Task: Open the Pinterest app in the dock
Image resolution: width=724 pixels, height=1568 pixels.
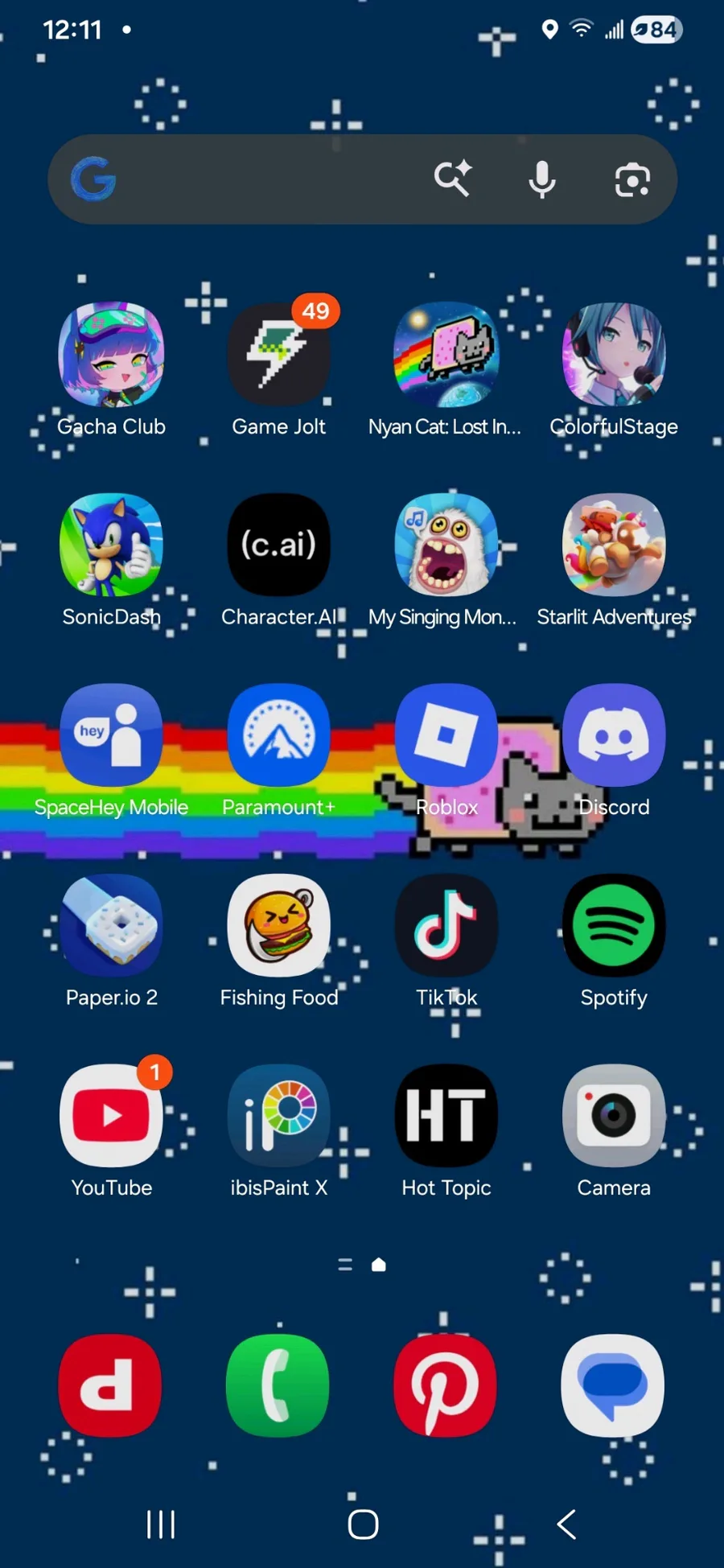Action: point(446,1385)
